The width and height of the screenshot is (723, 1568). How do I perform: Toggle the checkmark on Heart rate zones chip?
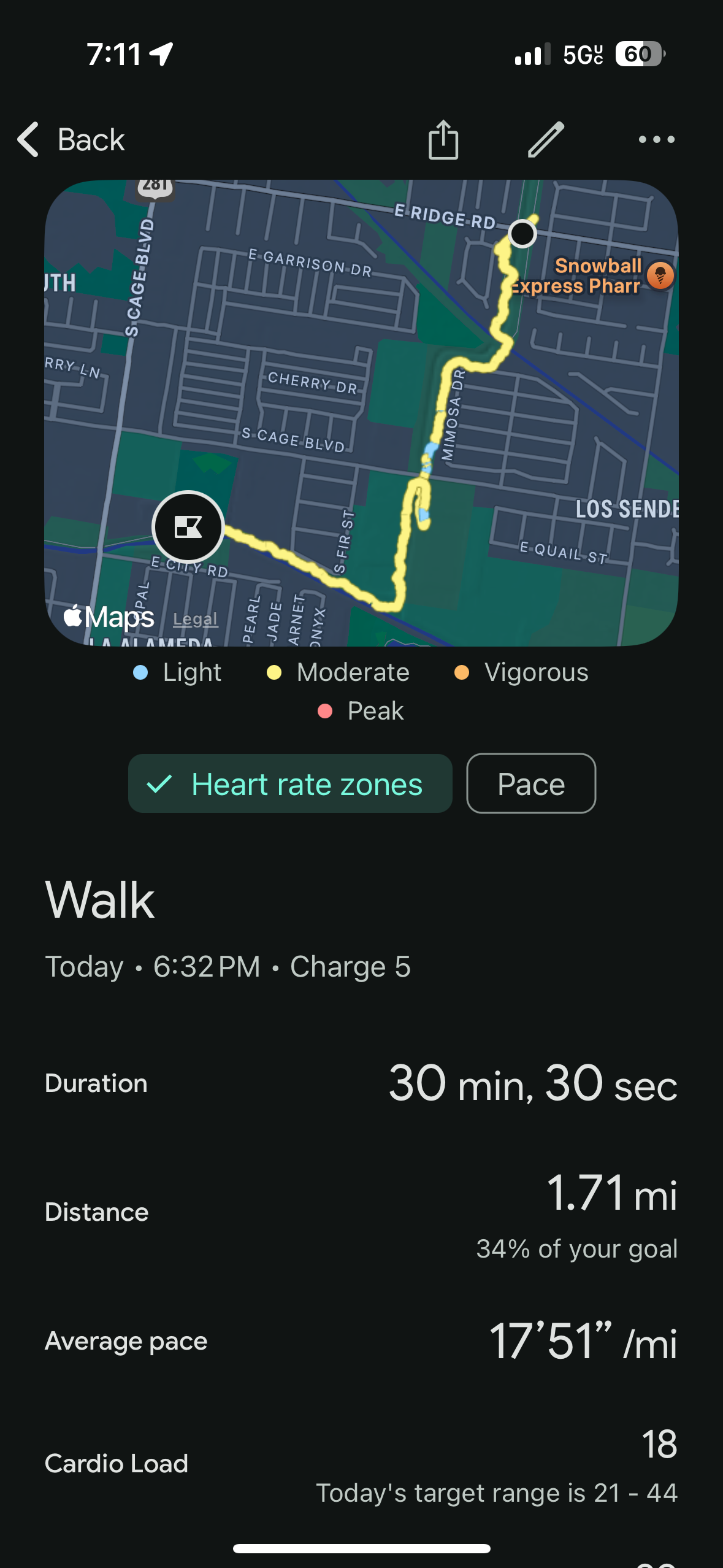point(161,783)
